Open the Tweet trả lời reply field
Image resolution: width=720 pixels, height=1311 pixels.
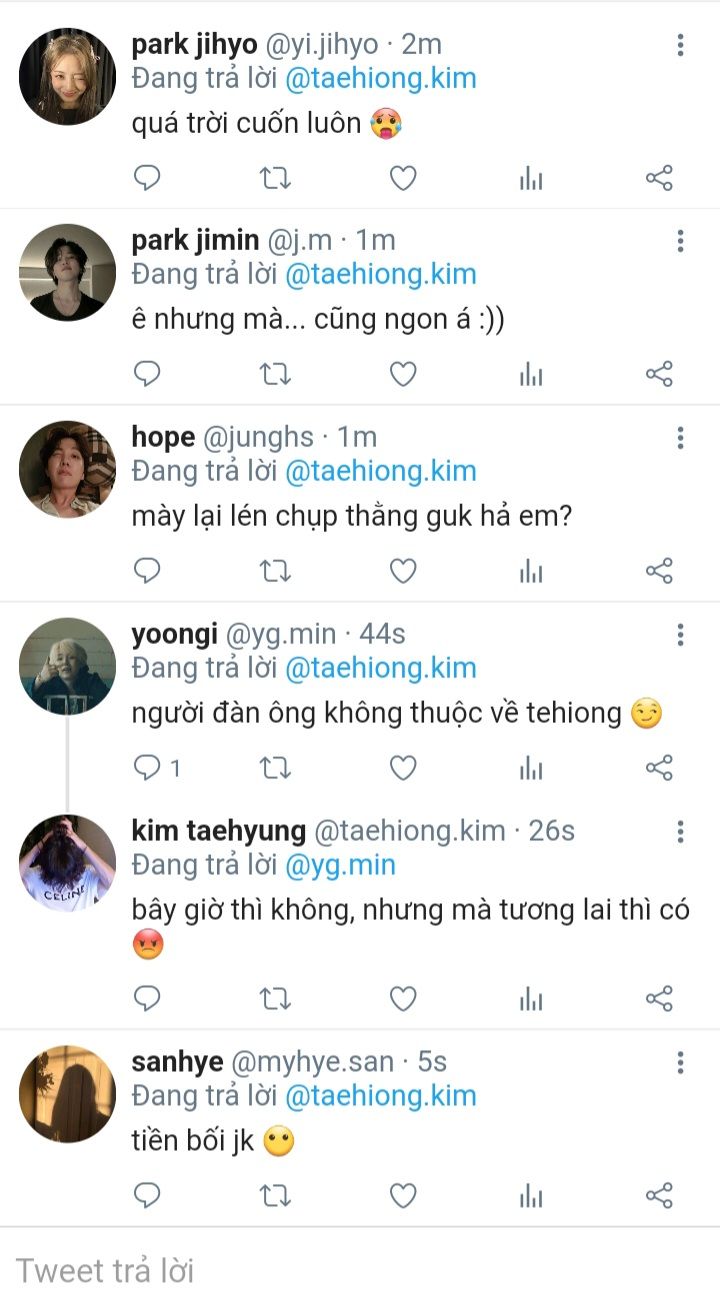(x=360, y=1271)
